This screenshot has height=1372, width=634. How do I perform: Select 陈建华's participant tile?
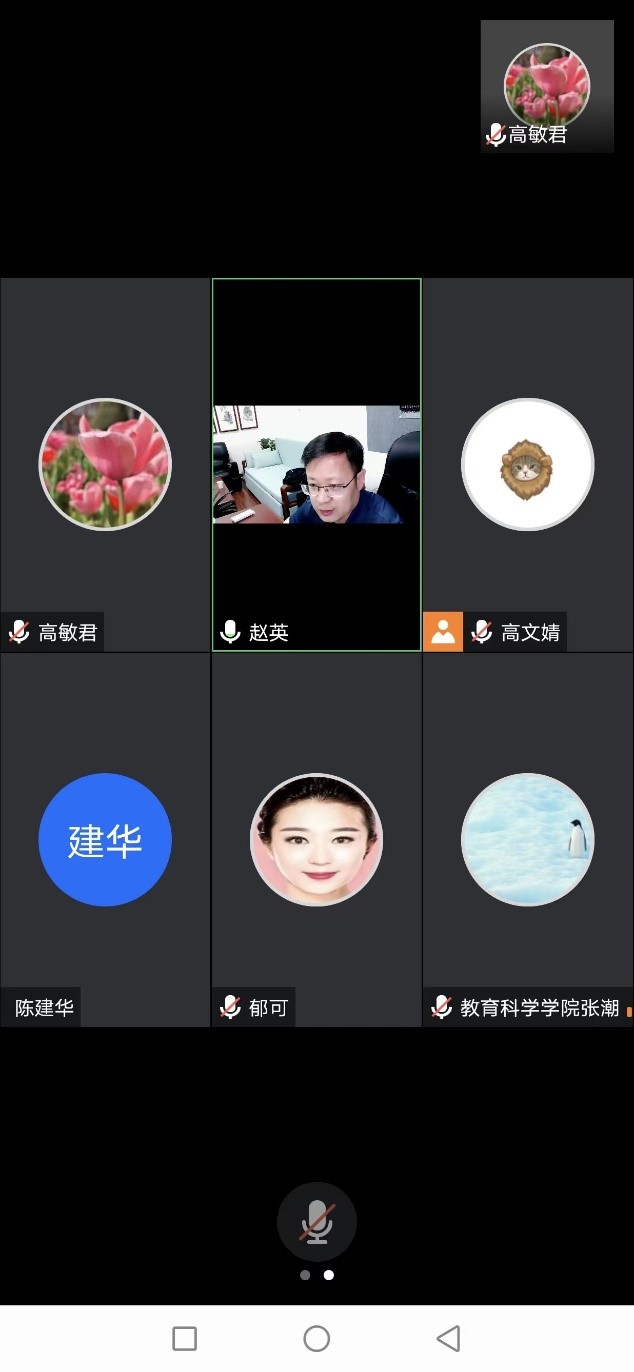click(105, 839)
